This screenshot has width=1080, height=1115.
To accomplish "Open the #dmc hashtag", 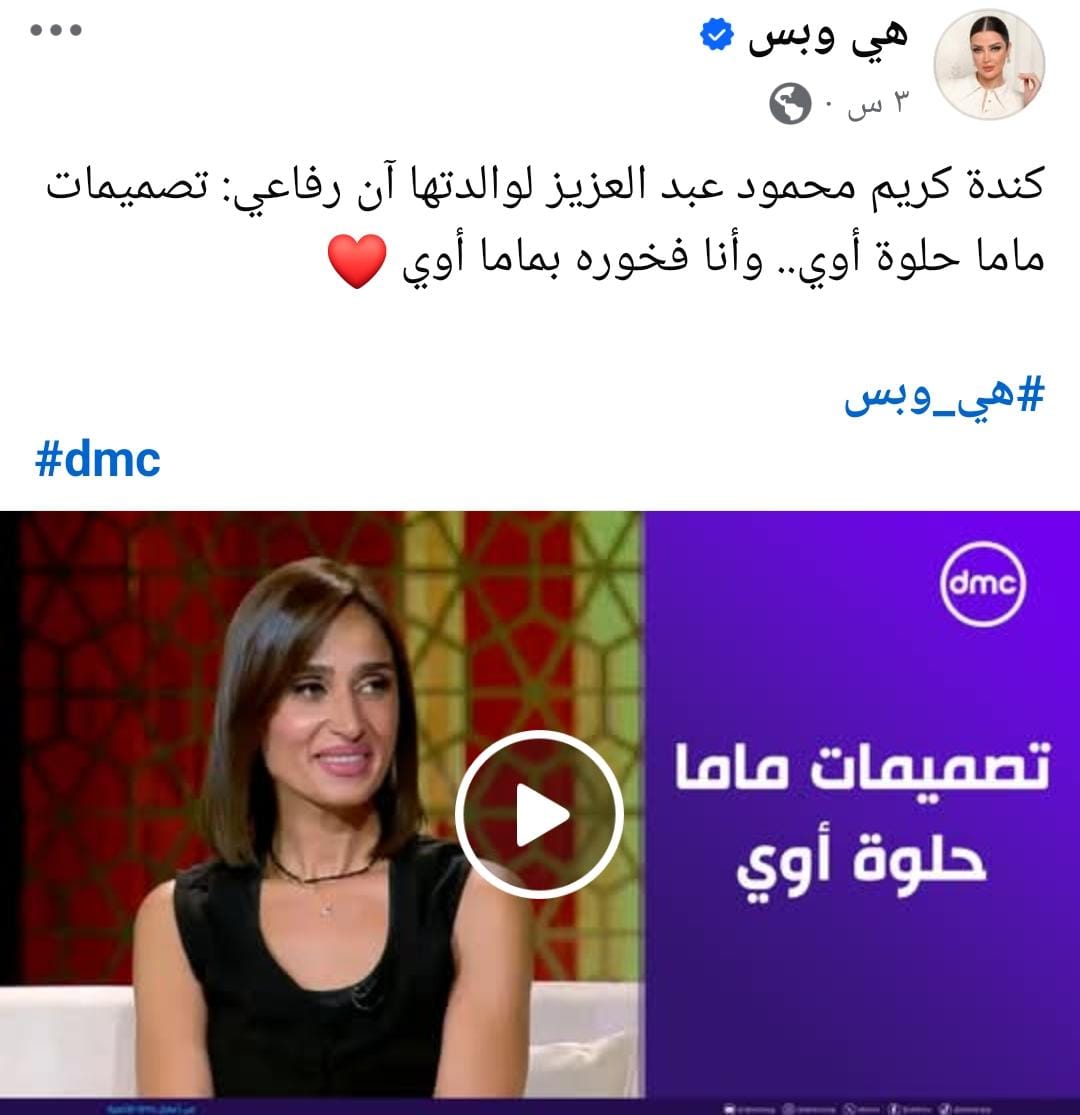I will click(x=98, y=460).
